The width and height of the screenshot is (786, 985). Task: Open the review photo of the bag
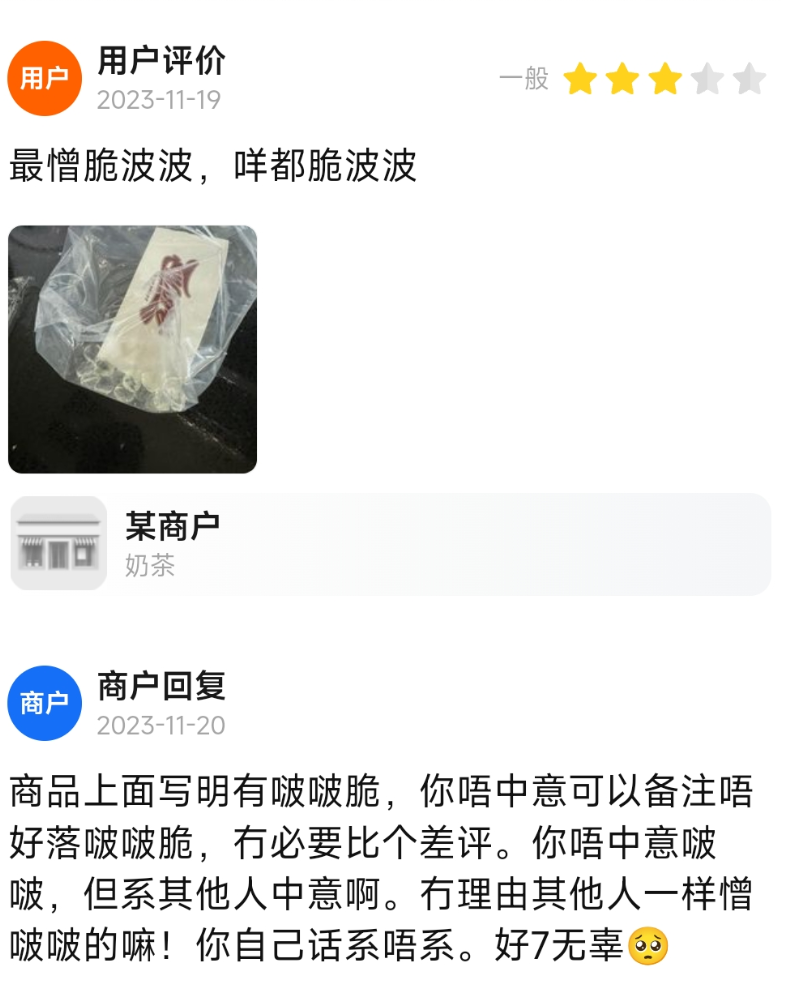coord(132,349)
